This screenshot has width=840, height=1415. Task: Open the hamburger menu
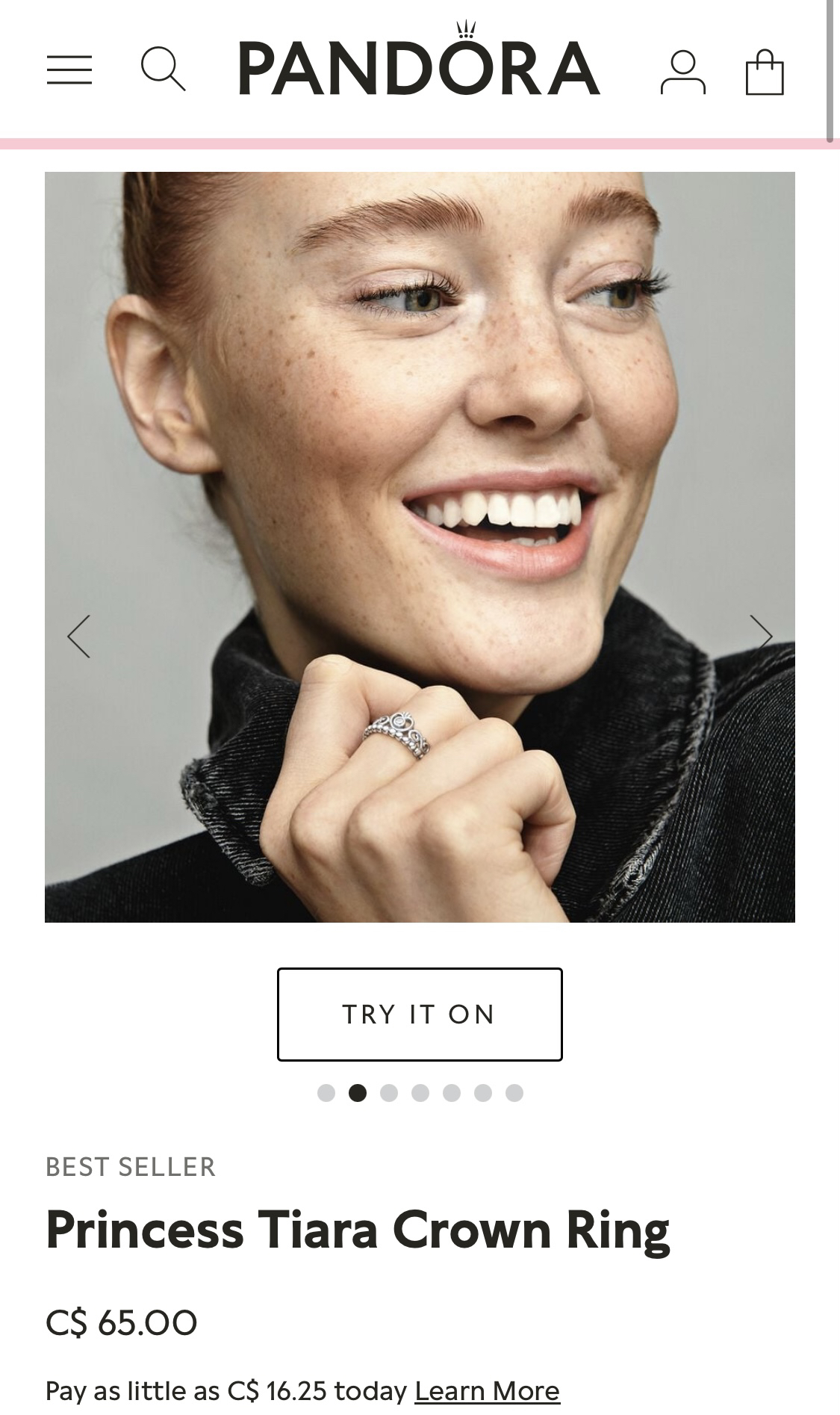pos(69,69)
